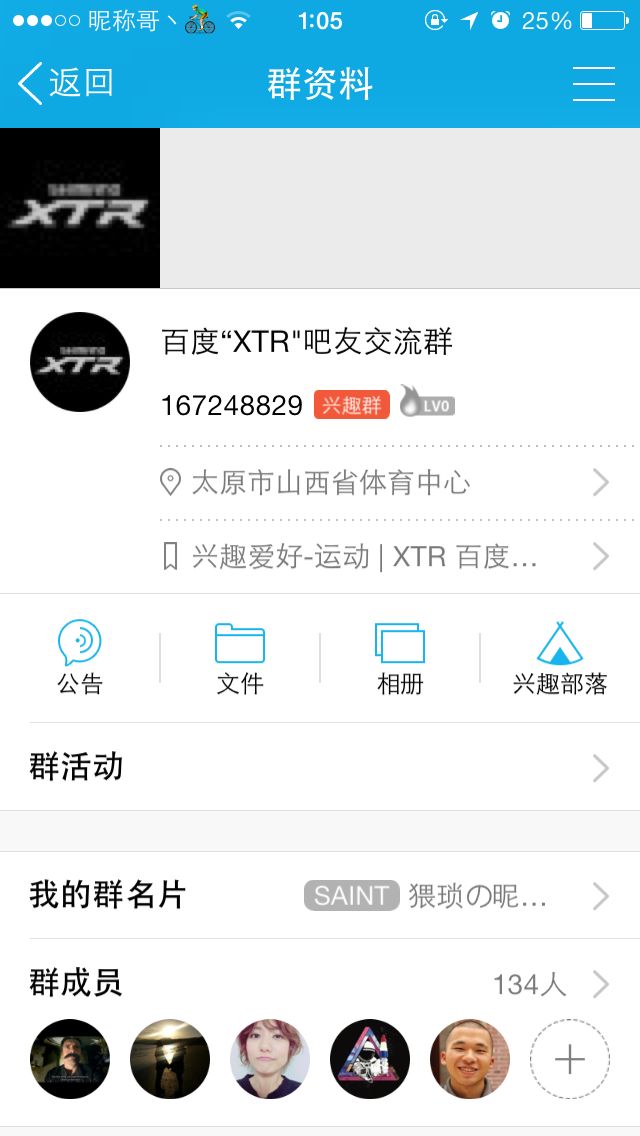640x1136 pixels.
Task: Add a new member with the plus button
Action: (570, 1059)
